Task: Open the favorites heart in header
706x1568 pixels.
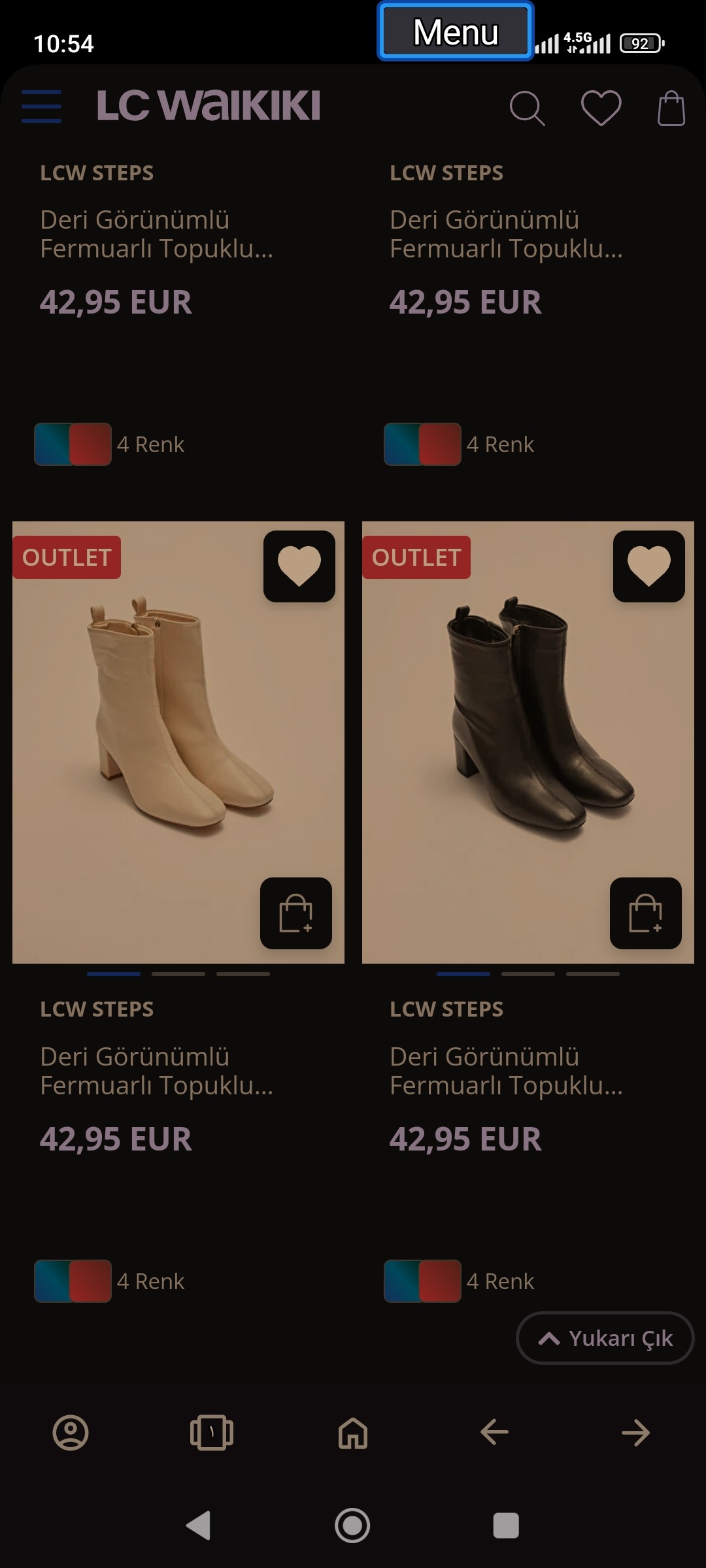Action: click(601, 108)
